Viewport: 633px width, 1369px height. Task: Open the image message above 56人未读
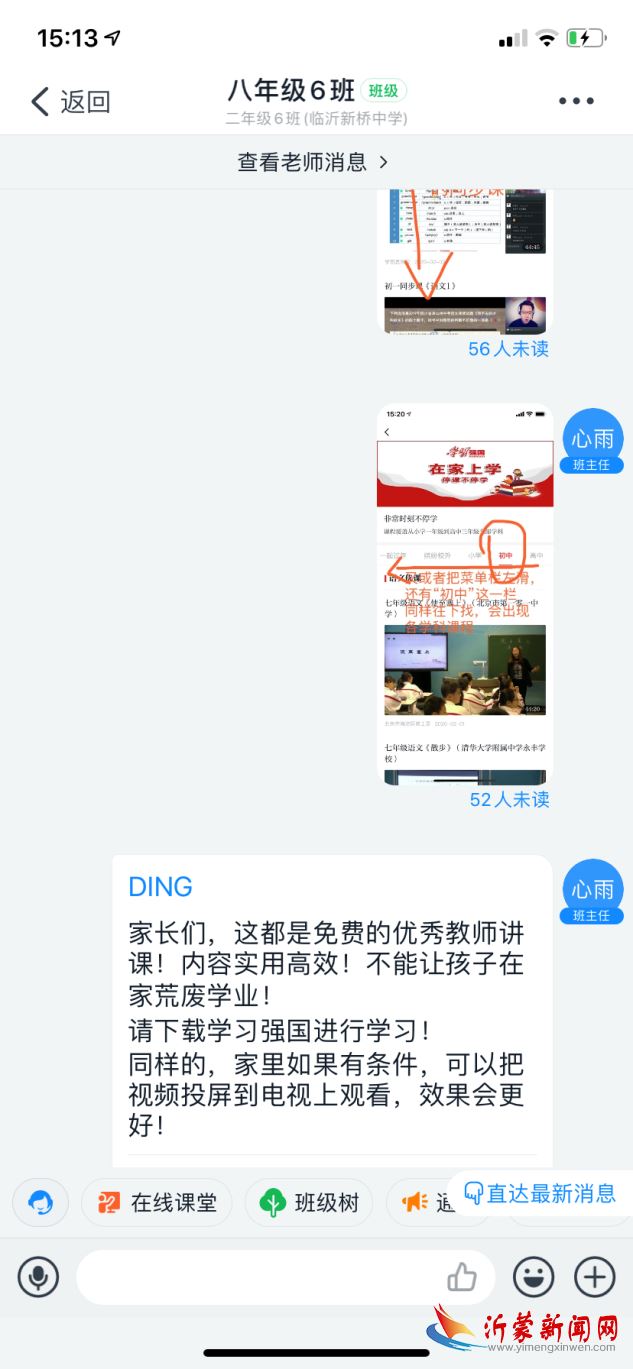point(465,260)
